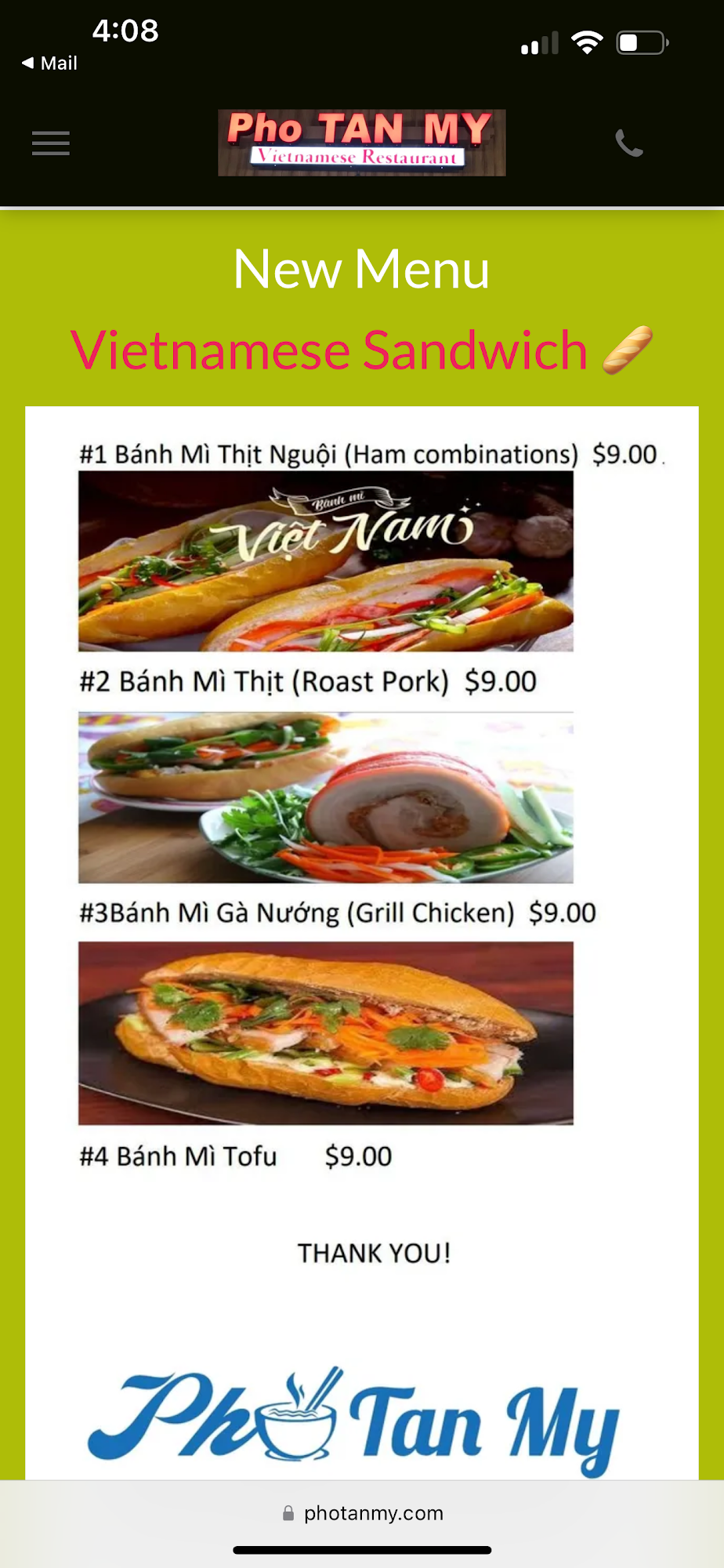Tap the phone call icon
This screenshot has width=724, height=1568.
click(x=628, y=143)
